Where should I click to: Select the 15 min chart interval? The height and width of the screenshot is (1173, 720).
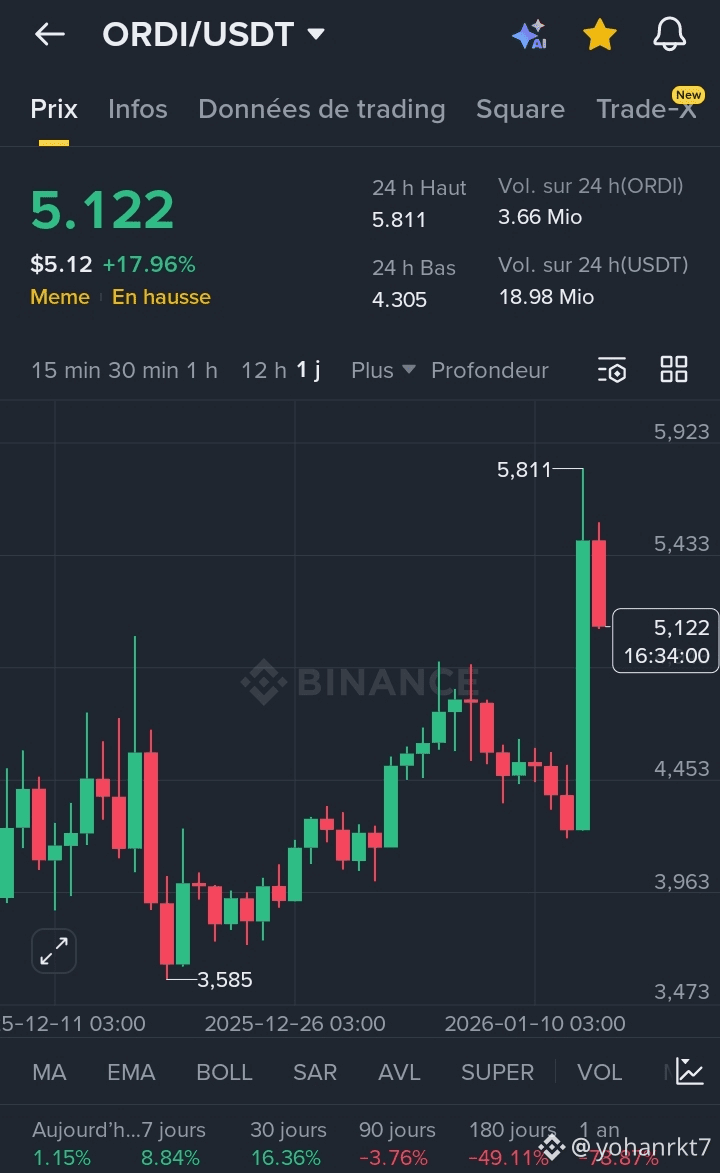click(x=65, y=370)
